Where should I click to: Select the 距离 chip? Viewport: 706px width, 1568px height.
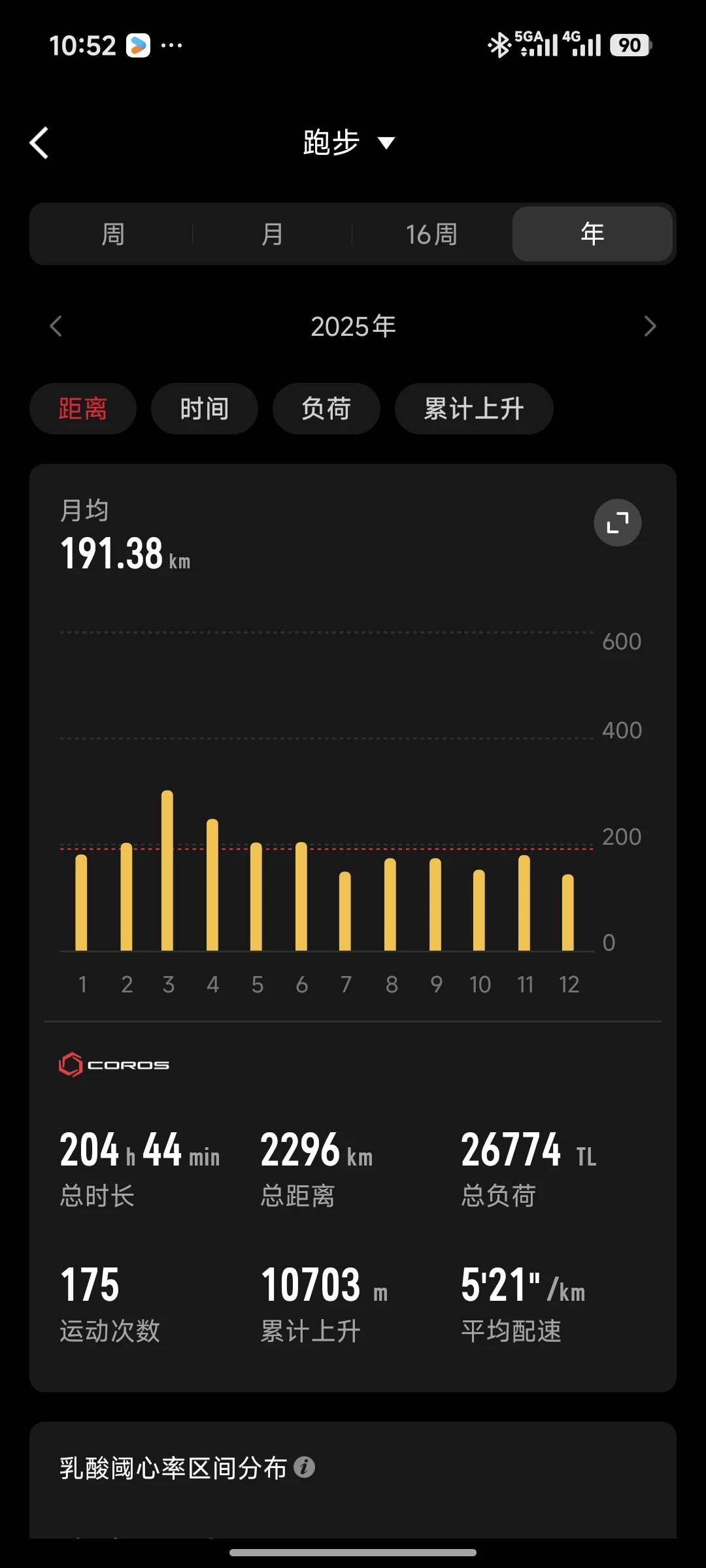coord(83,409)
